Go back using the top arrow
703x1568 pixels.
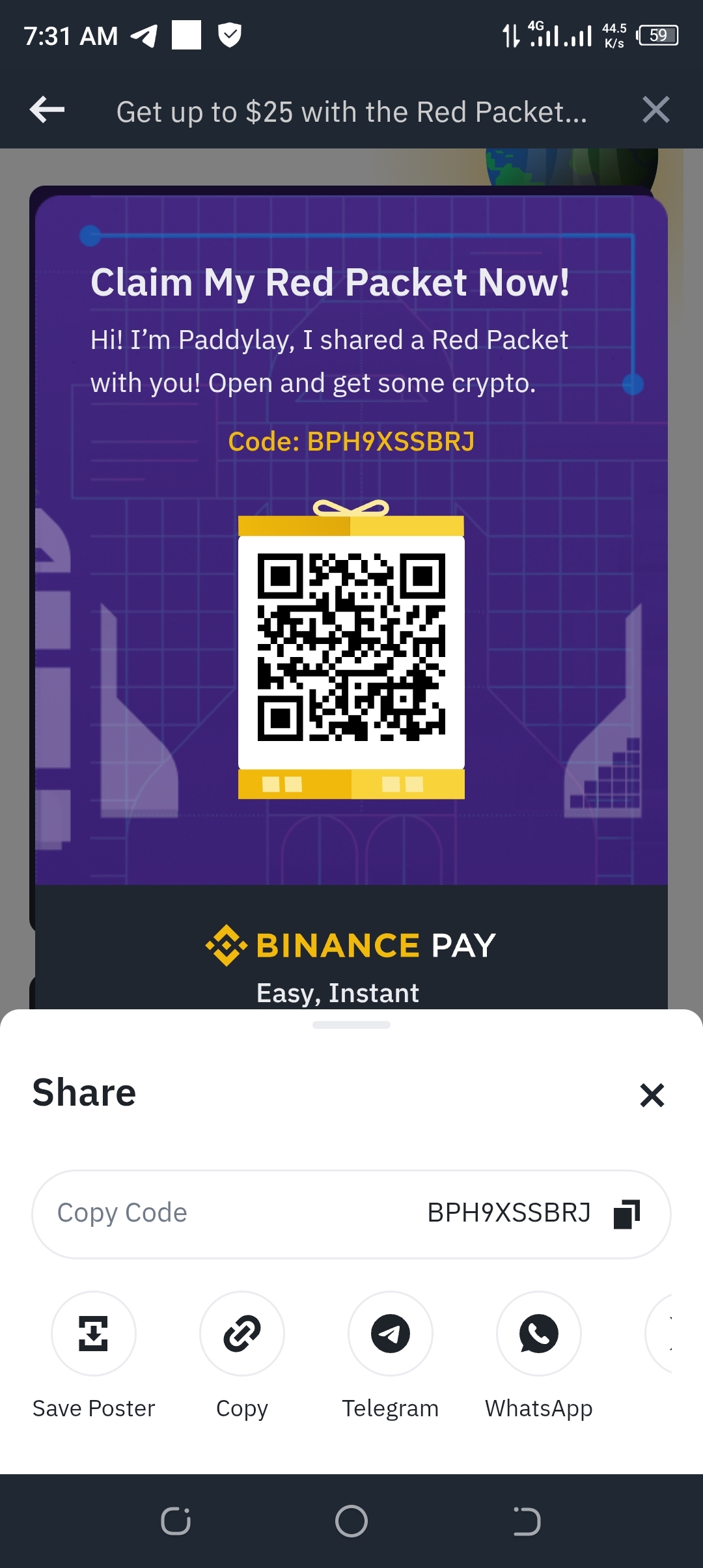48,109
